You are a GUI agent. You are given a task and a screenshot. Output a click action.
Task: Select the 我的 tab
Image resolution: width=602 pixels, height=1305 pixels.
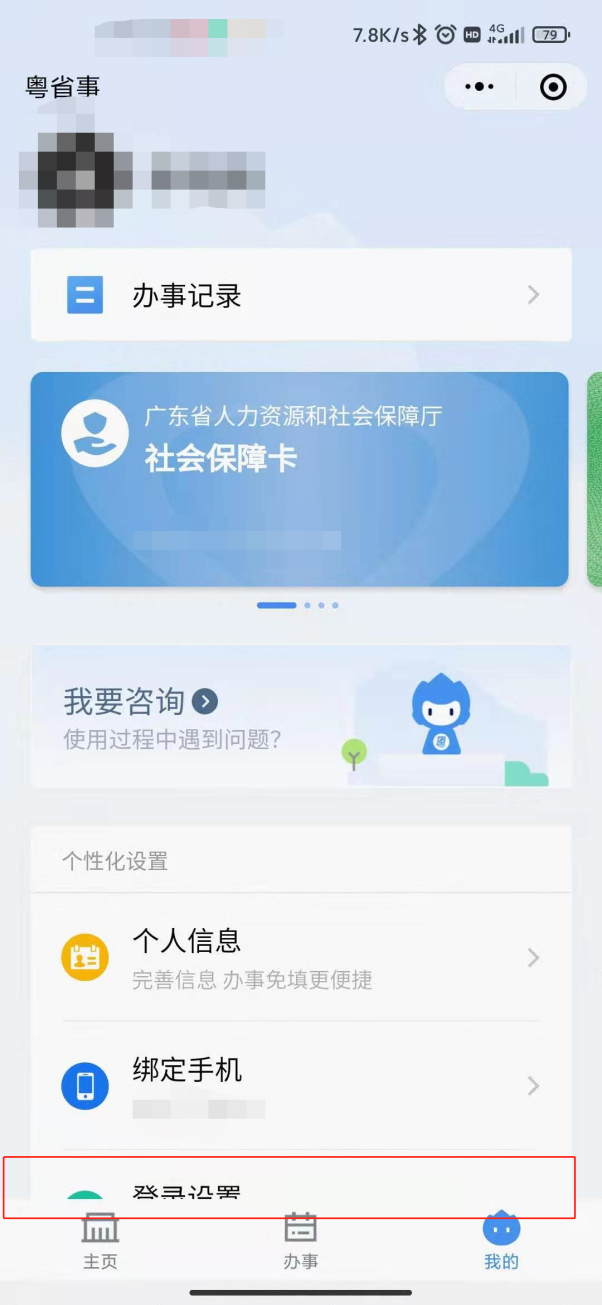coord(501,1241)
